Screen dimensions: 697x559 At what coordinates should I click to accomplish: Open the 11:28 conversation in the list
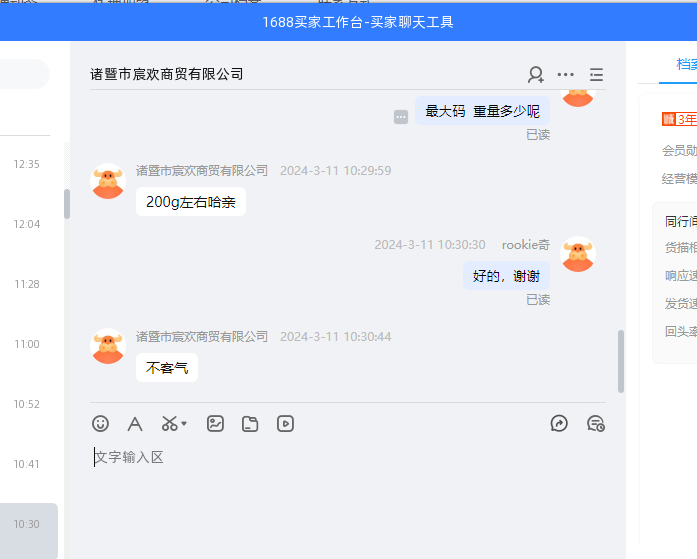[28, 284]
